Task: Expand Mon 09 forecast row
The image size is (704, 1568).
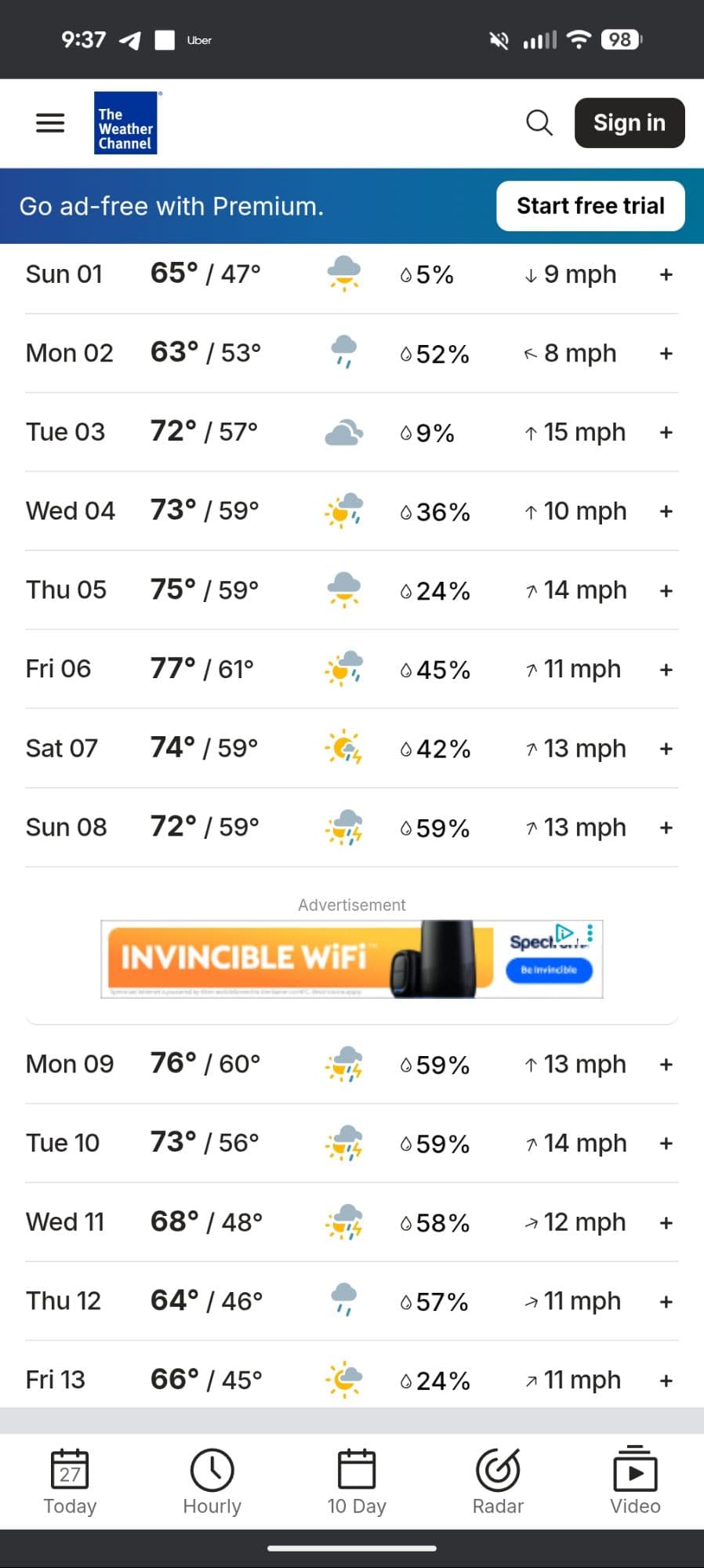Action: pyautogui.click(x=666, y=1065)
